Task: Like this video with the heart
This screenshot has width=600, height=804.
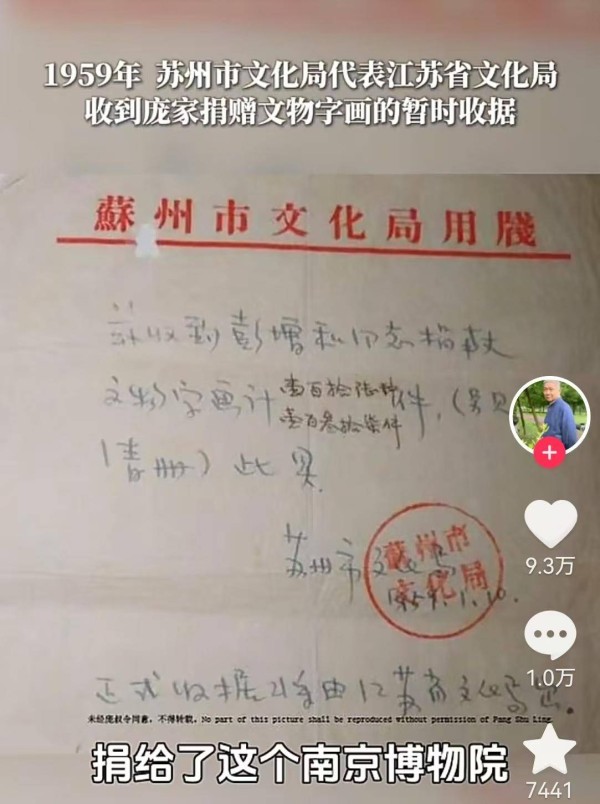Action: pyautogui.click(x=550, y=524)
